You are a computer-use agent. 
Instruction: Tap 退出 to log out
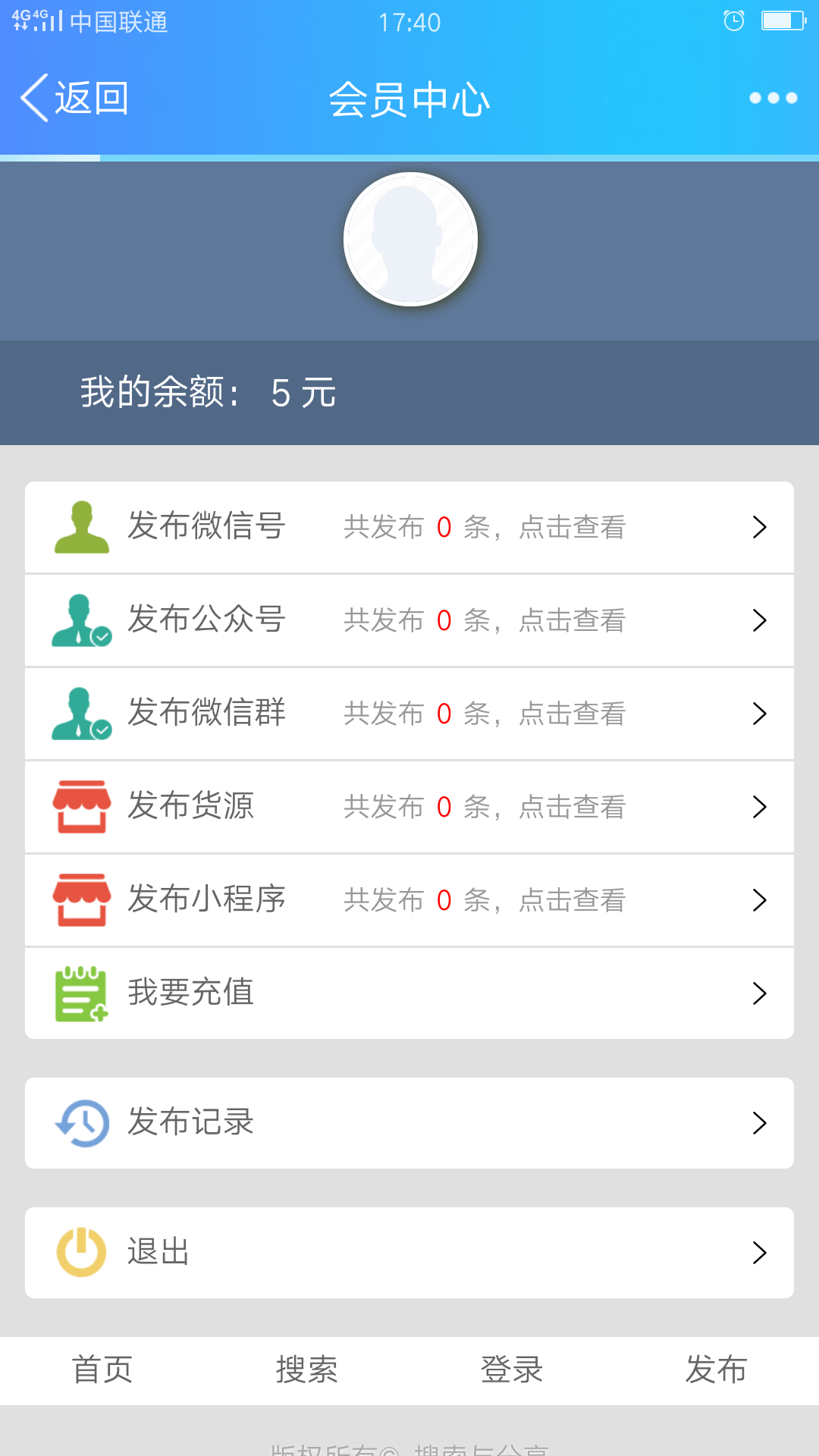point(409,1253)
